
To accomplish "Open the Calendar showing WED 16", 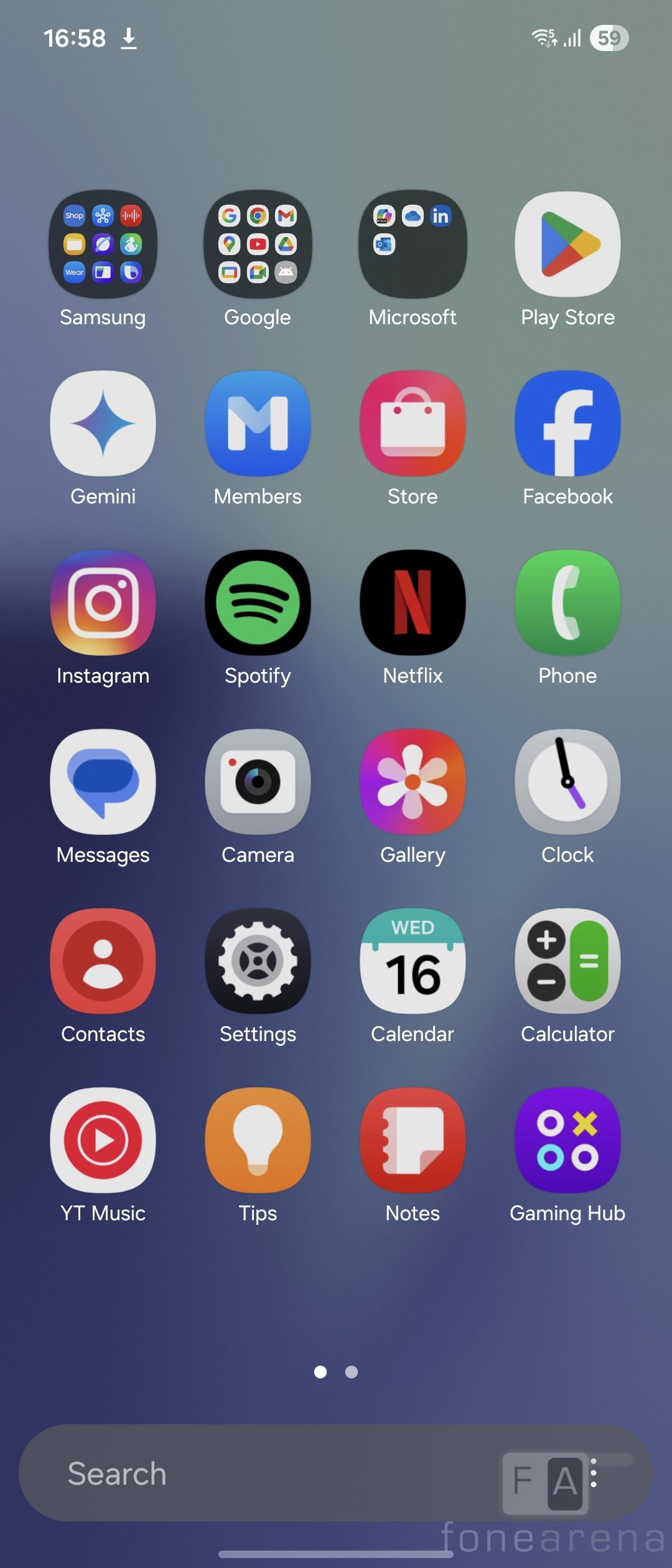I will (x=413, y=961).
